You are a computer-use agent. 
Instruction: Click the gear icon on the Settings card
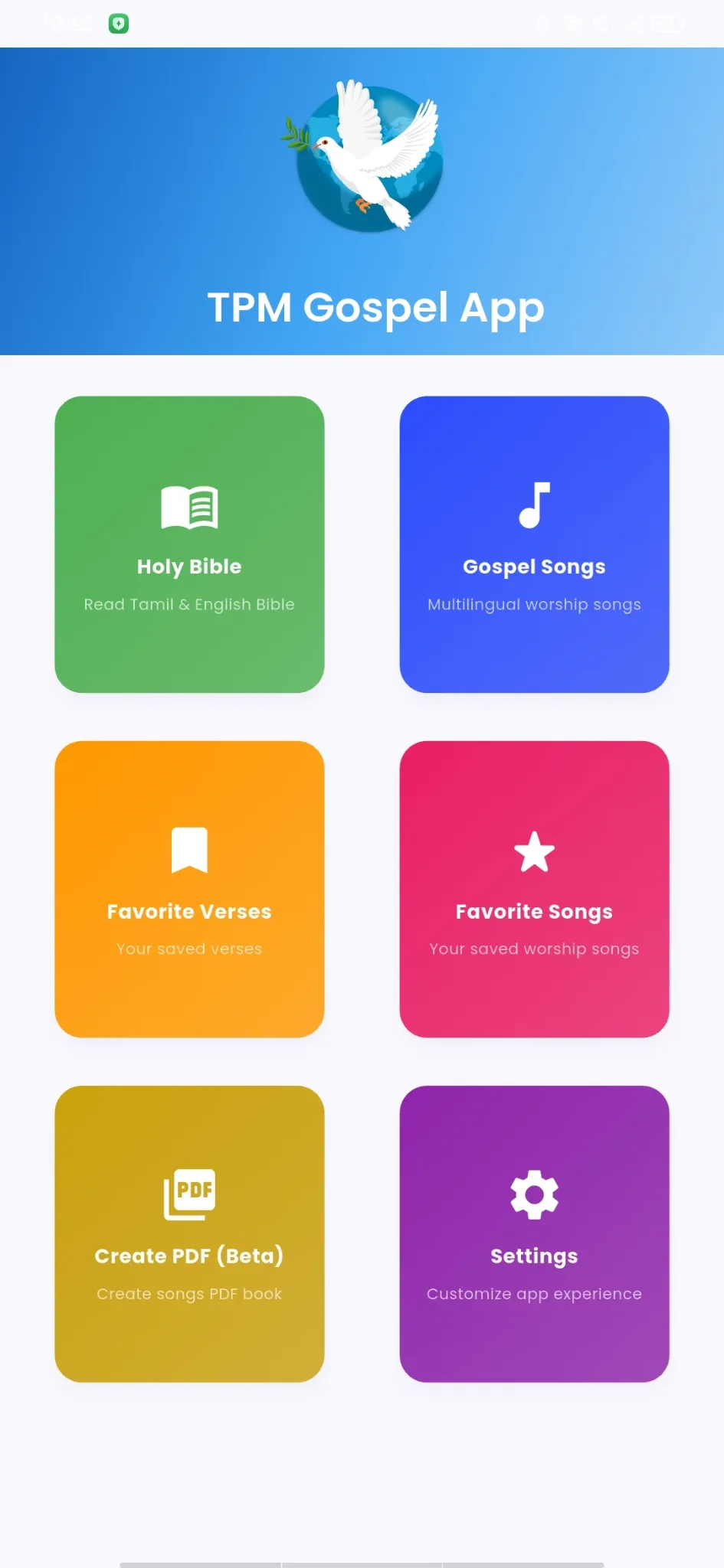[x=534, y=1194]
